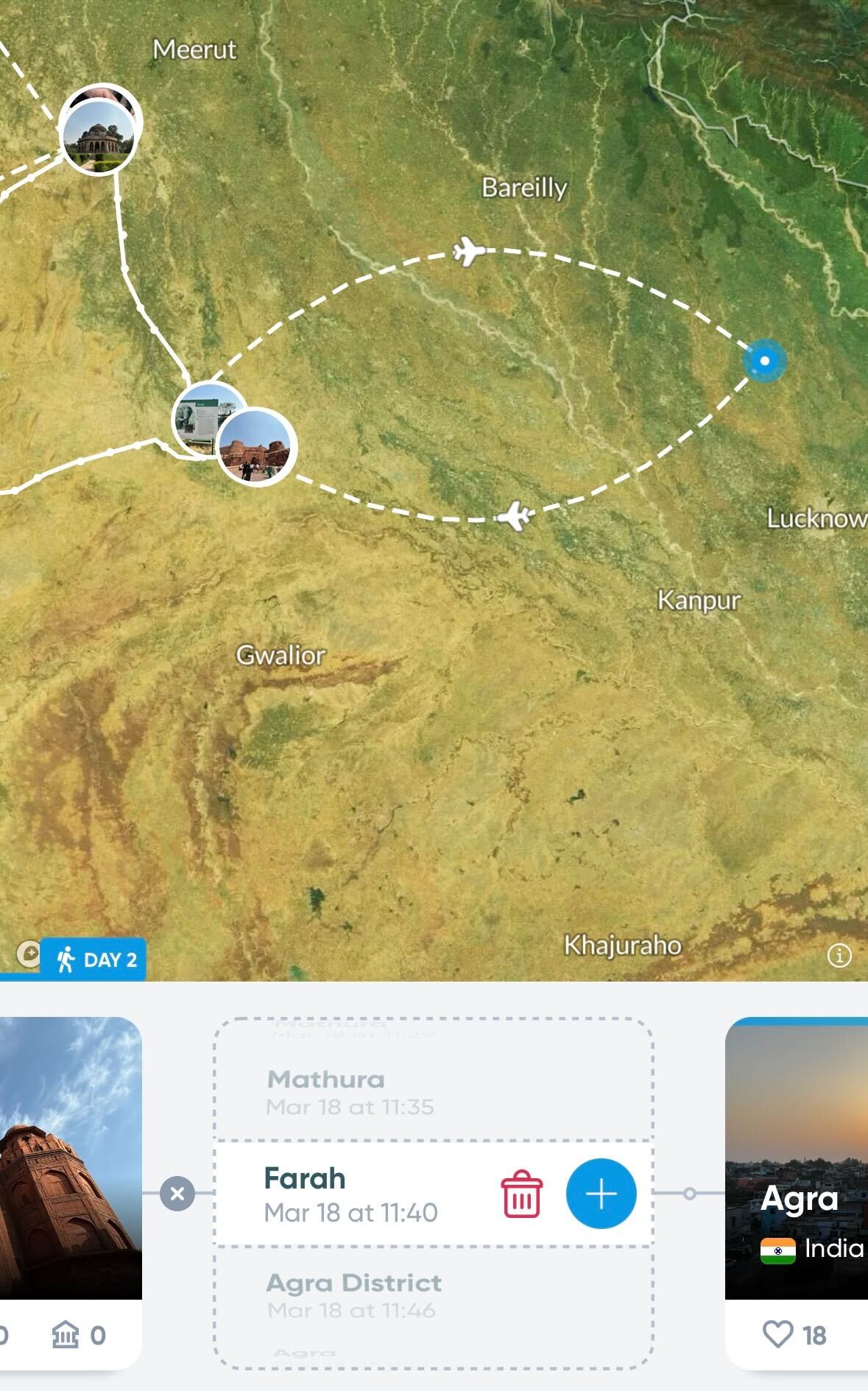Screen dimensions: 868x1391
Task: Add the Farah step with plus button
Action: click(x=601, y=1194)
